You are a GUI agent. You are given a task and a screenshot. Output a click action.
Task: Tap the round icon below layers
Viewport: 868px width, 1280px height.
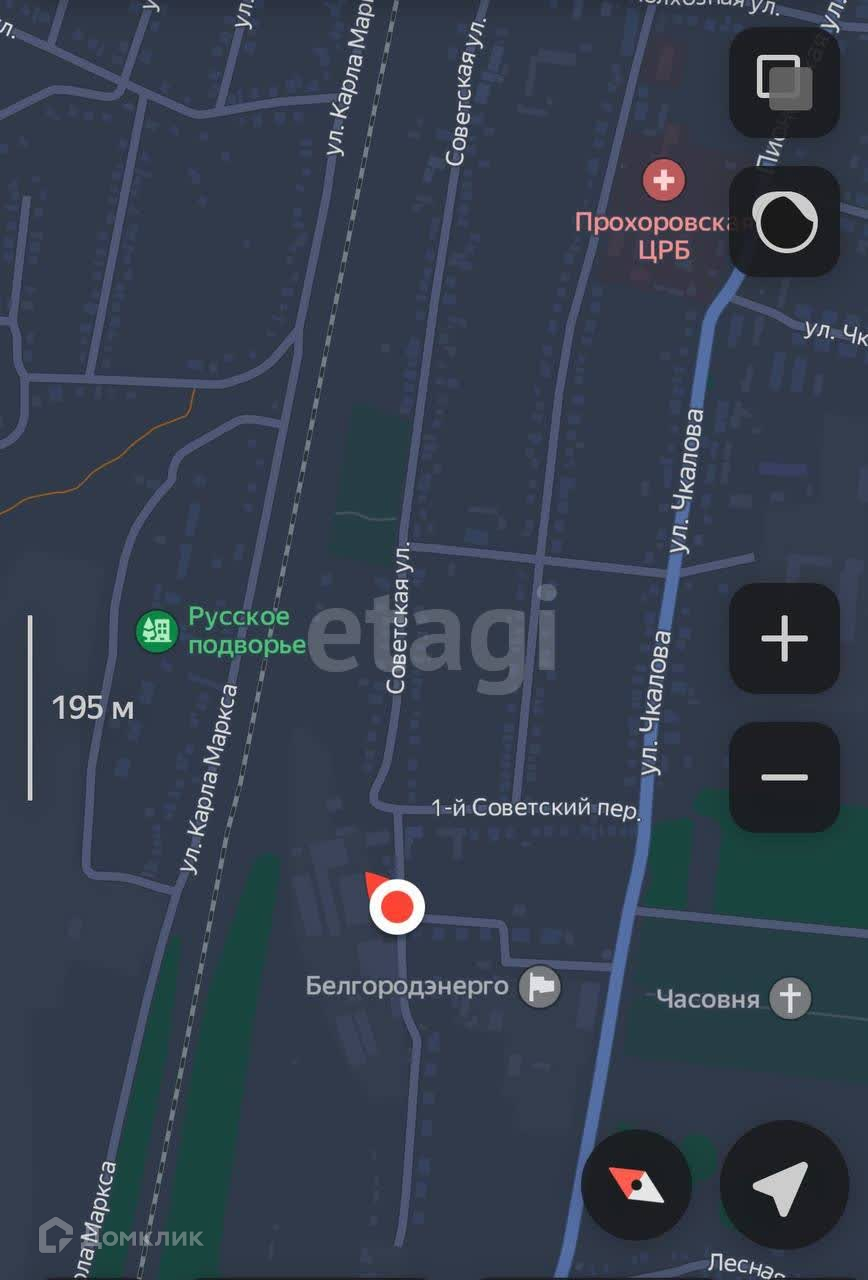[784, 222]
